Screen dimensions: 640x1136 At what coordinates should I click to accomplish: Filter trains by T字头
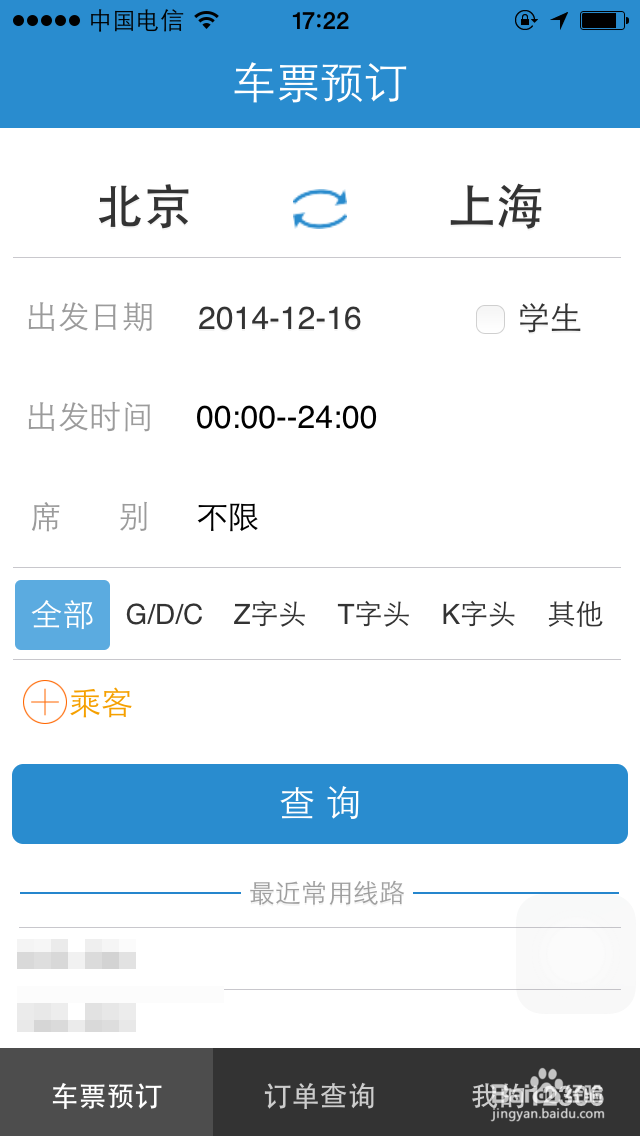[x=373, y=615]
